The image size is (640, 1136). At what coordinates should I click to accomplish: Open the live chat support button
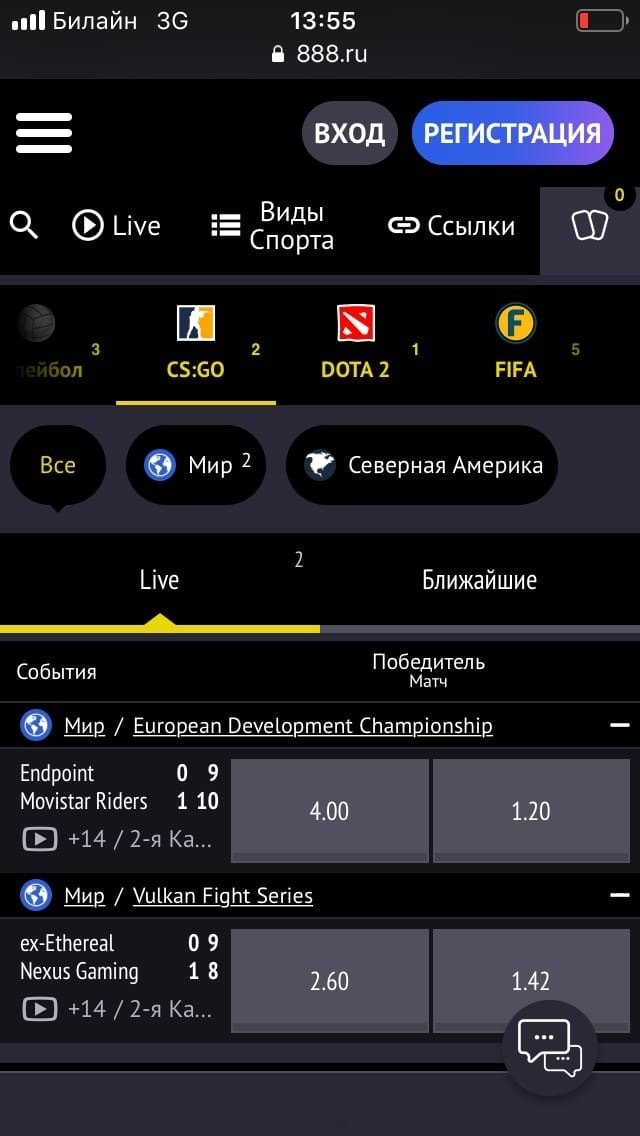549,1047
